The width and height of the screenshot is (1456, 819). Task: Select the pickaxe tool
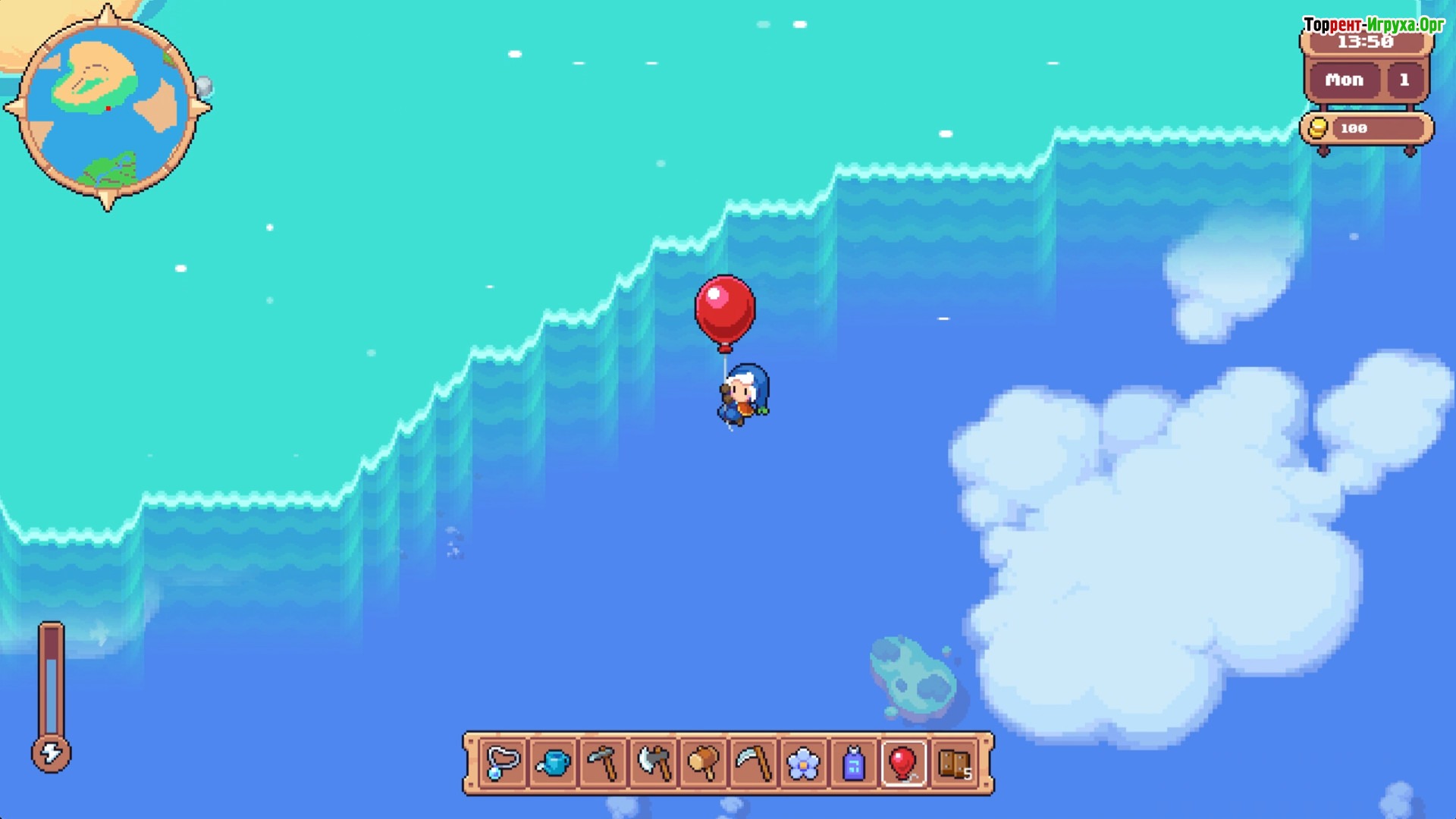[603, 763]
